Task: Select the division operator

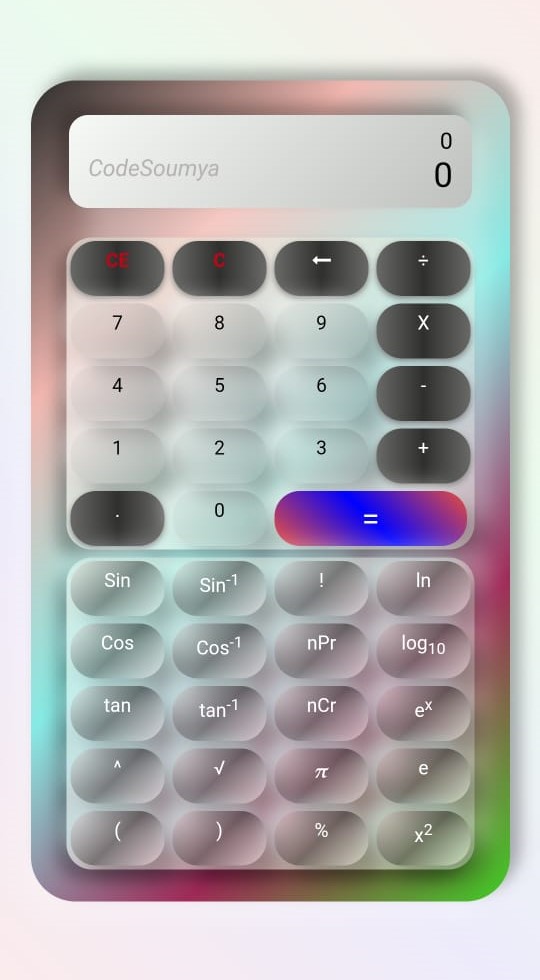Action: click(x=423, y=268)
